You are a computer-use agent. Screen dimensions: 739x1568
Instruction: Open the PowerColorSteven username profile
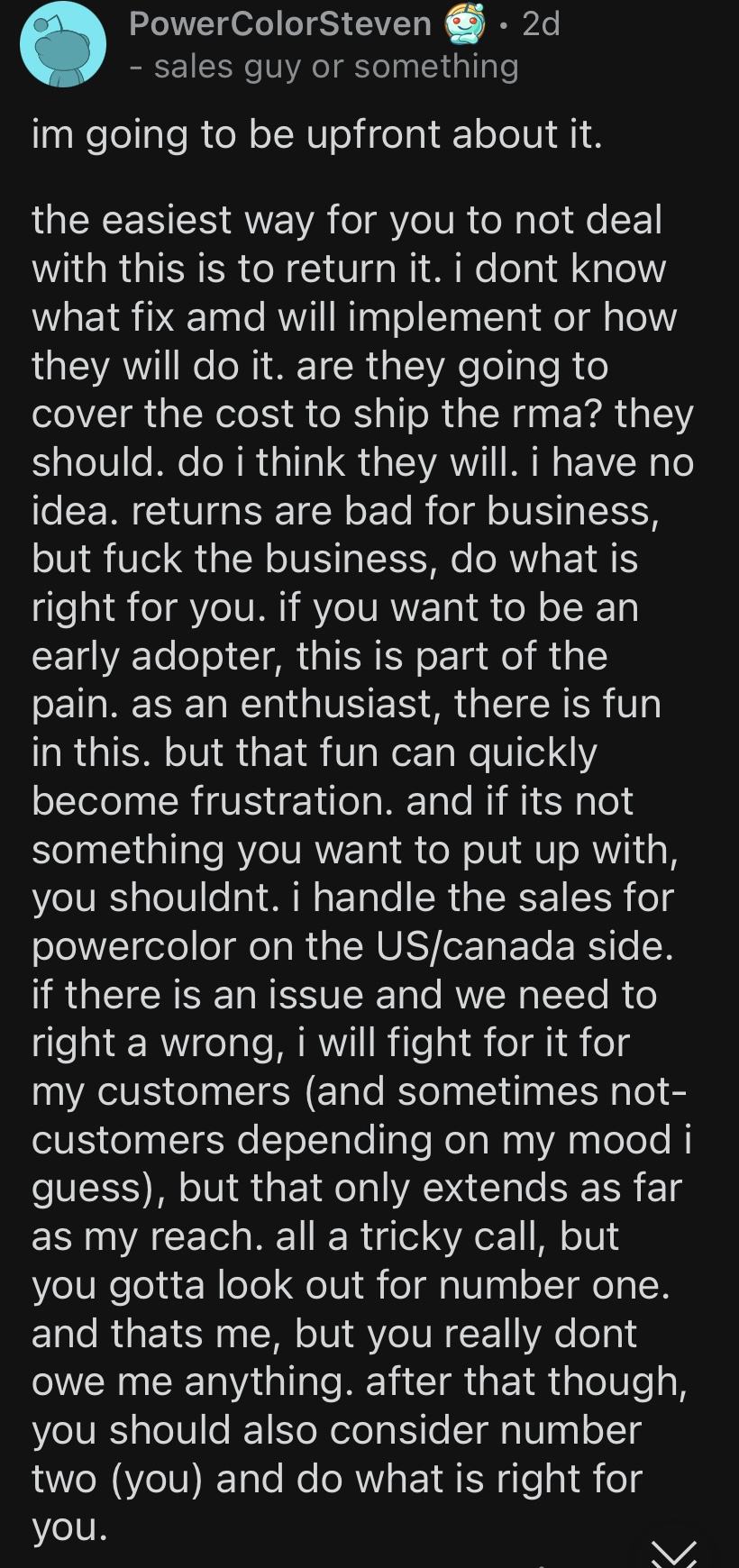coord(279,23)
